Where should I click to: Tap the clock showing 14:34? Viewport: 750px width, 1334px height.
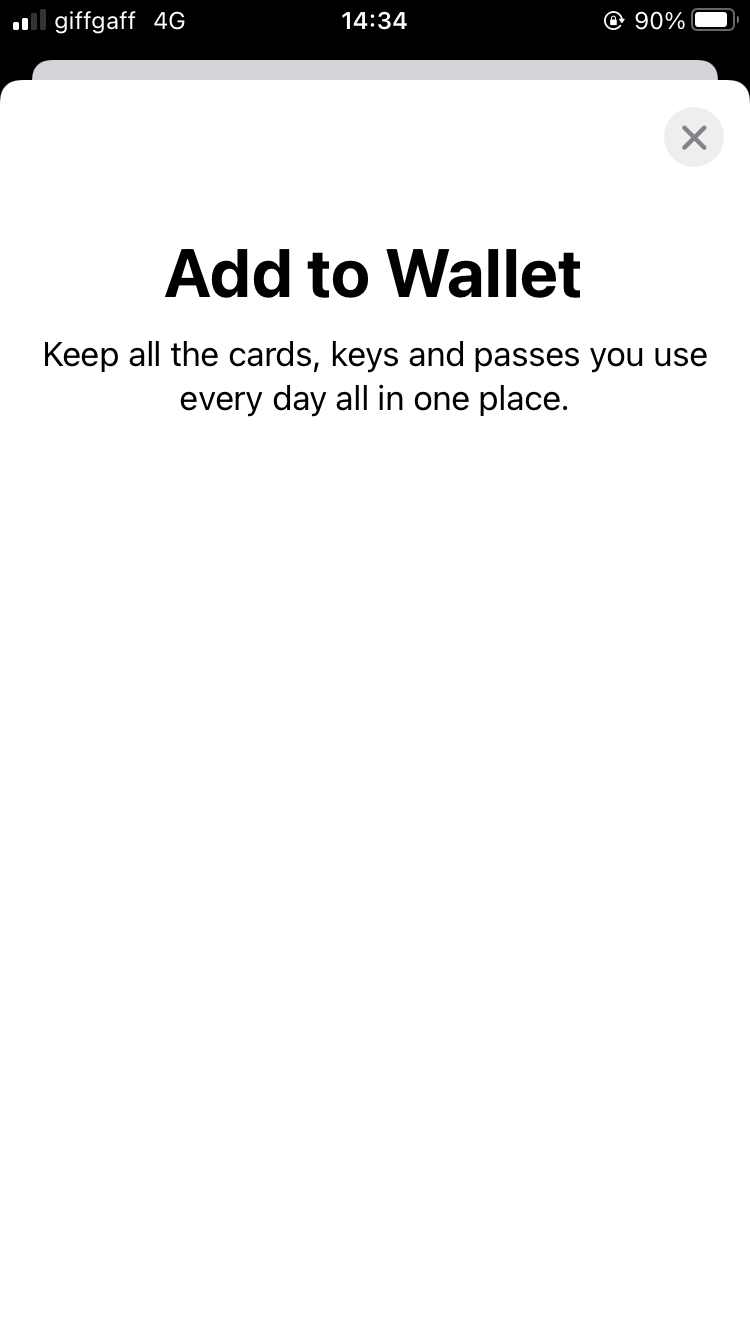pos(374,19)
